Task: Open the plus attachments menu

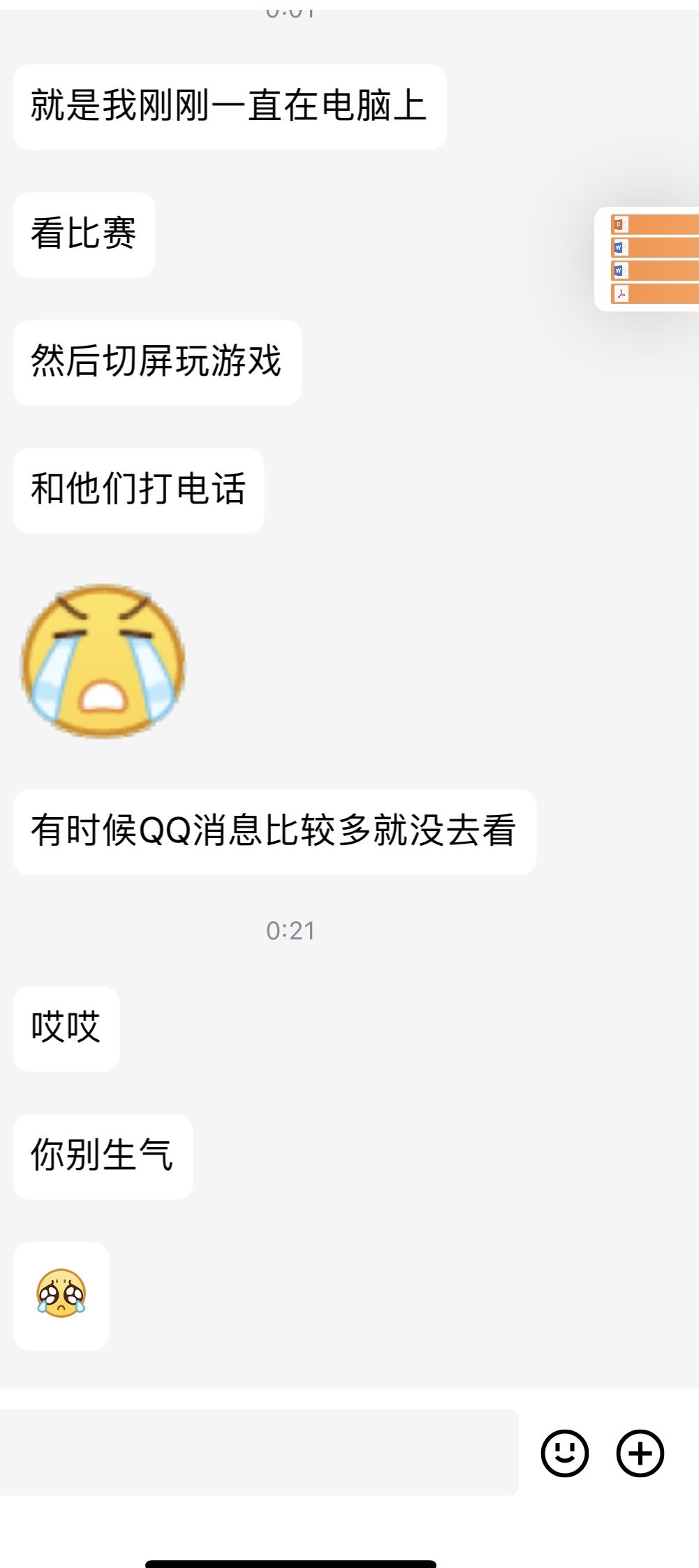Action: point(640,1453)
